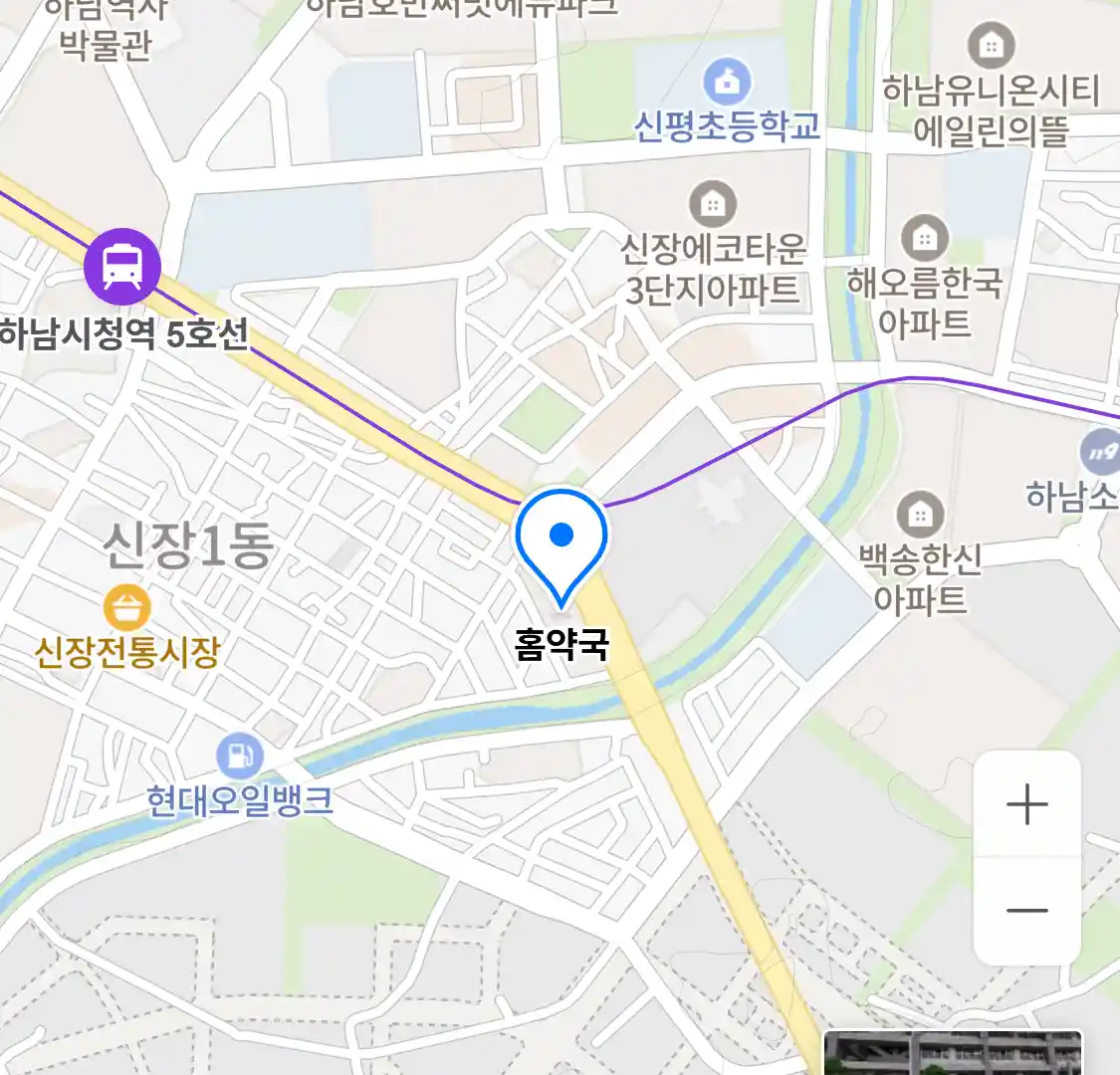The width and height of the screenshot is (1120, 1075).
Task: Zoom out of the map
Action: (1026, 910)
